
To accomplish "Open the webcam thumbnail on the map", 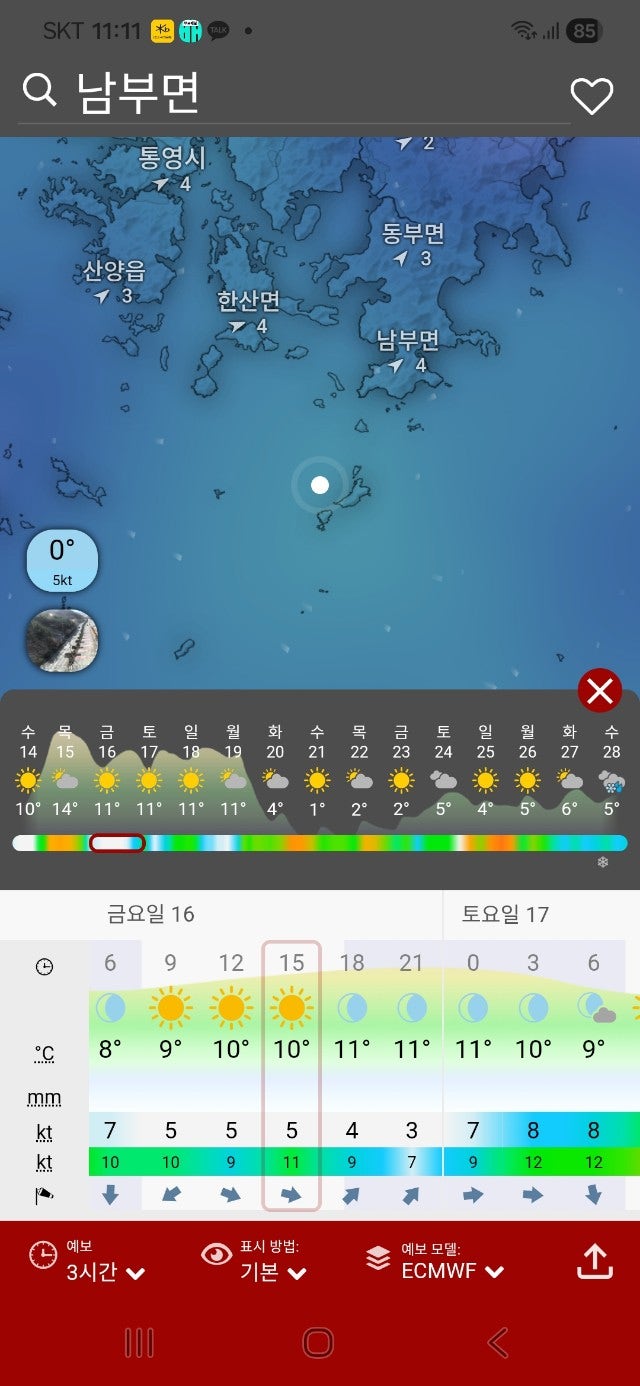I will point(62,639).
